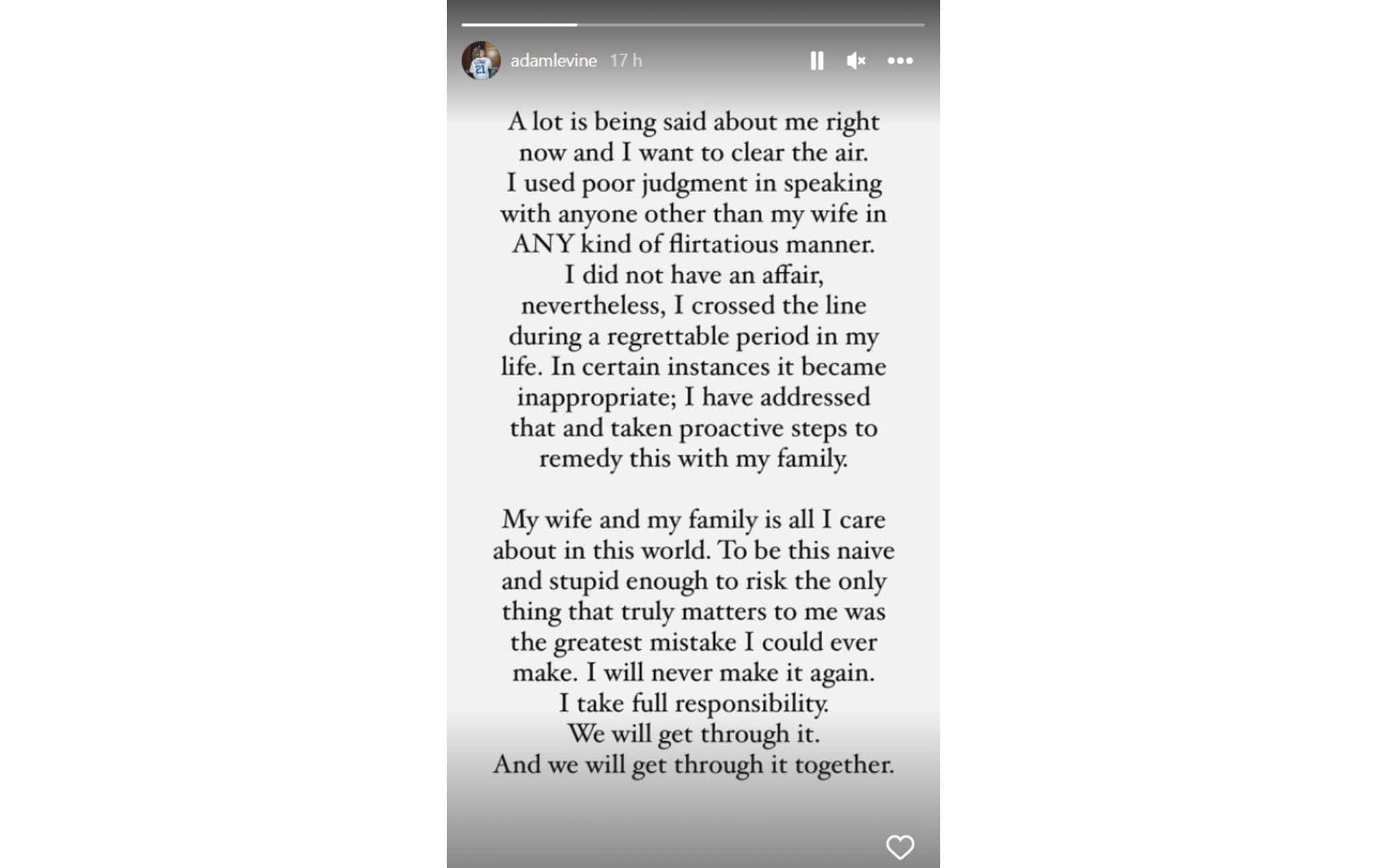1387x868 pixels.
Task: Open adamlevine's profile picture
Action: 481,61
